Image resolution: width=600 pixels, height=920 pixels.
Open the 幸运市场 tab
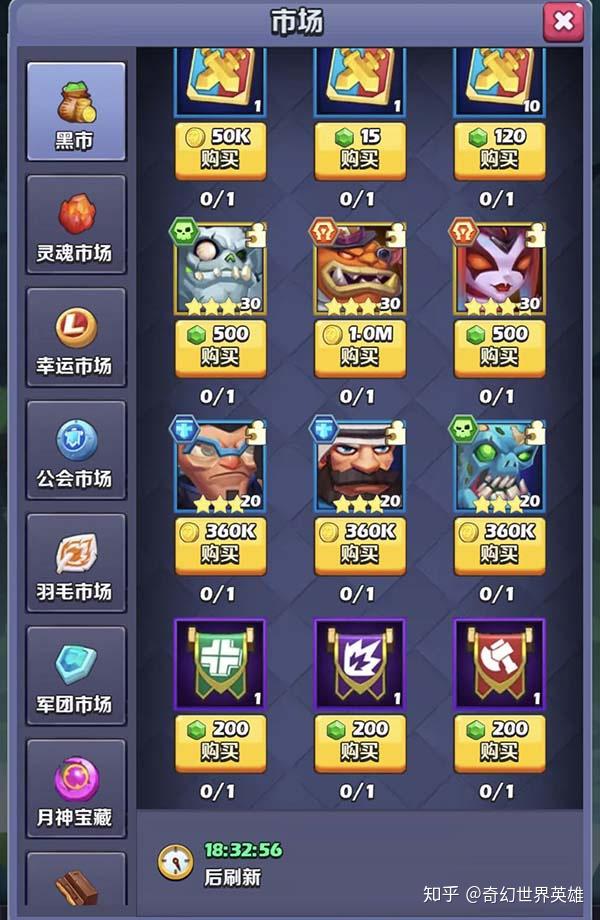click(x=76, y=337)
